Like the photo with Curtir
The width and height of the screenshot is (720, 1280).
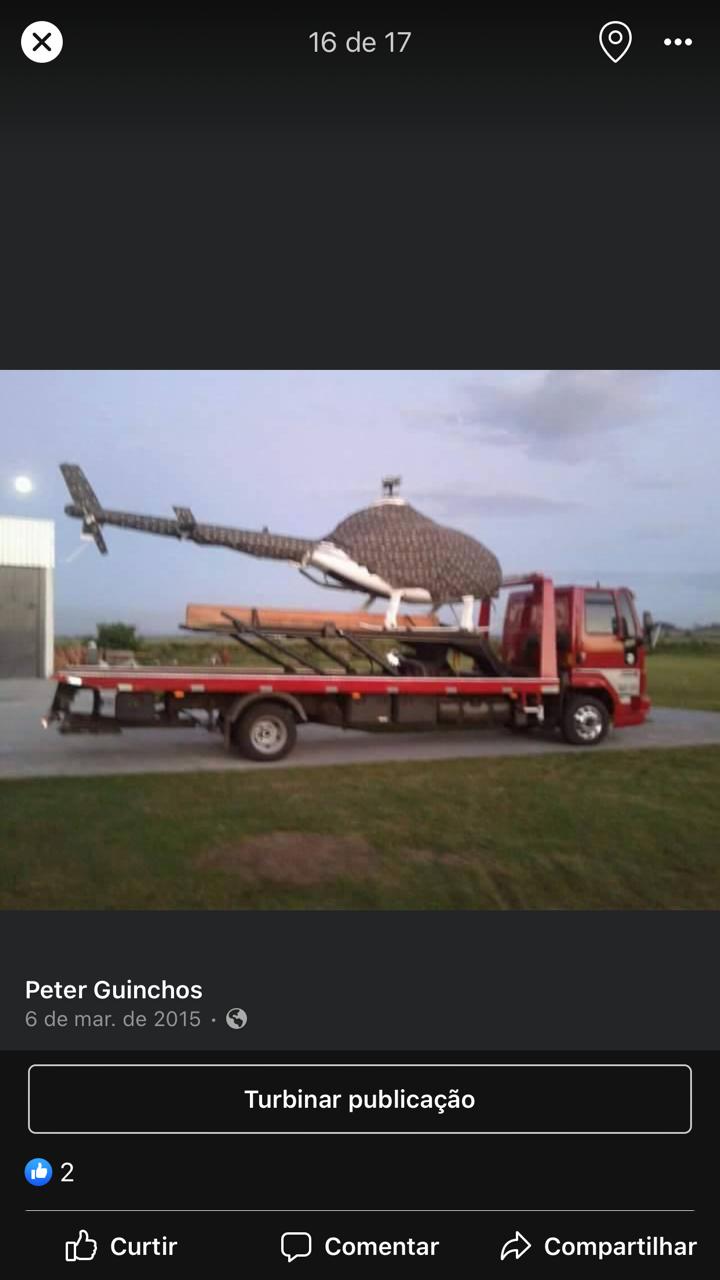[x=121, y=1246]
